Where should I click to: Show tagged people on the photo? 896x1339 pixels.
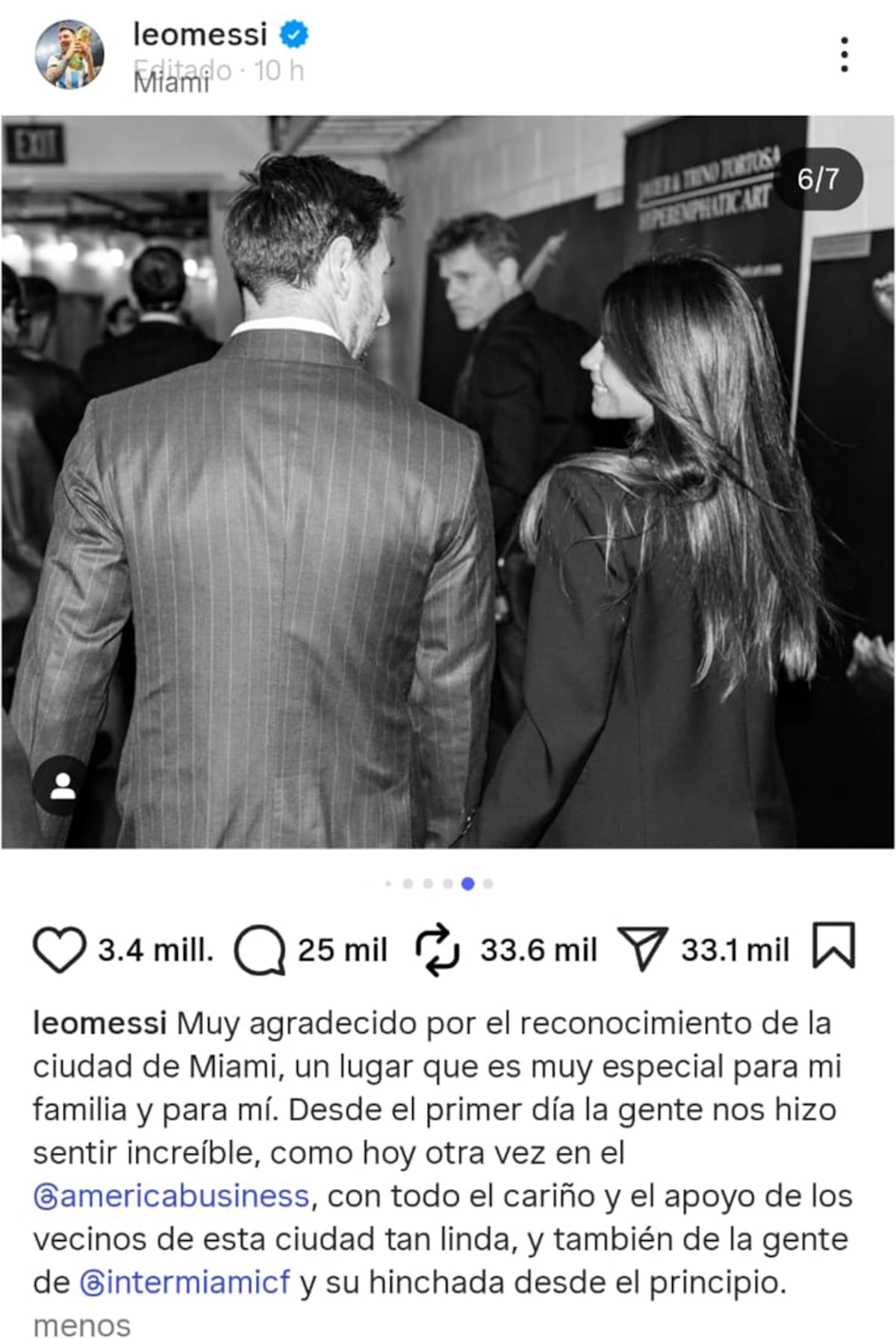(x=63, y=786)
